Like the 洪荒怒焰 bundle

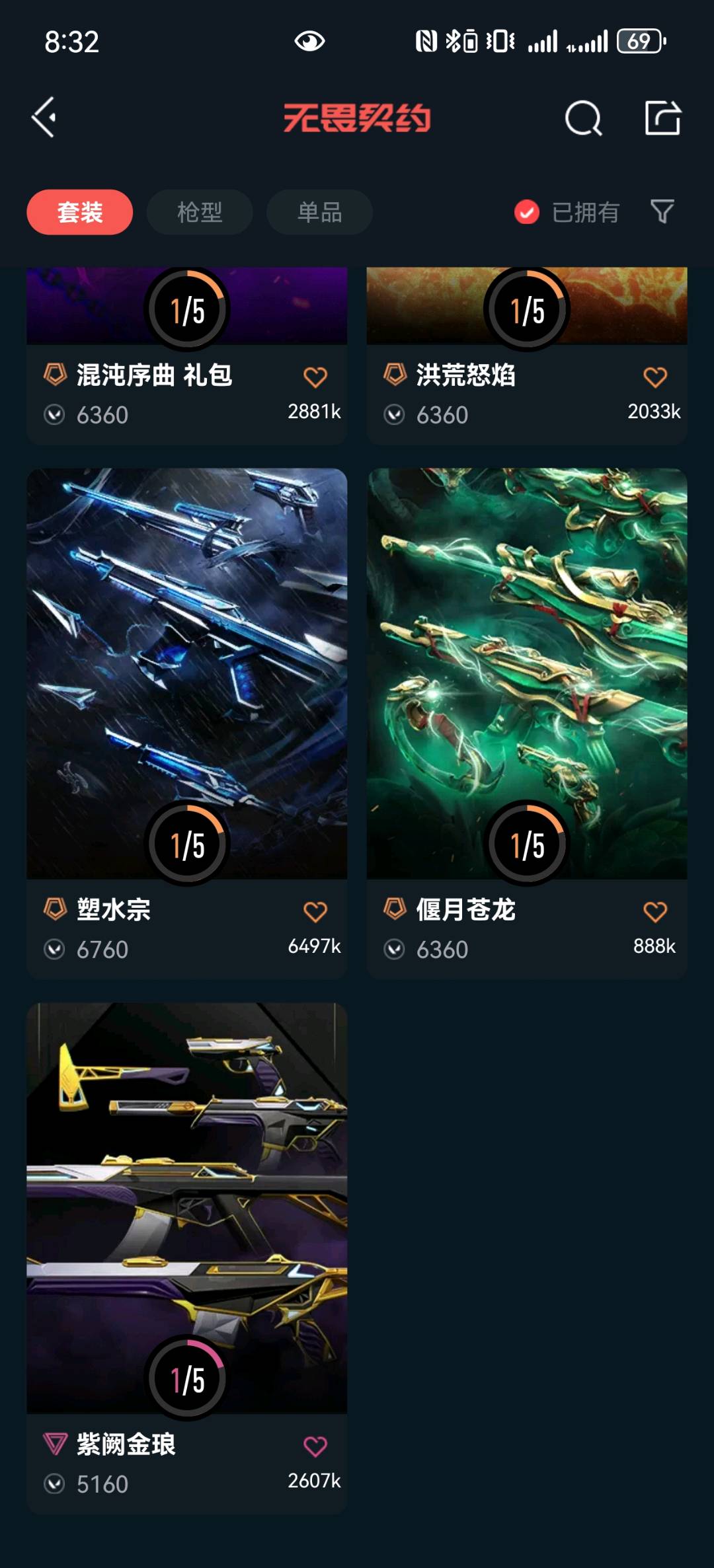655,377
